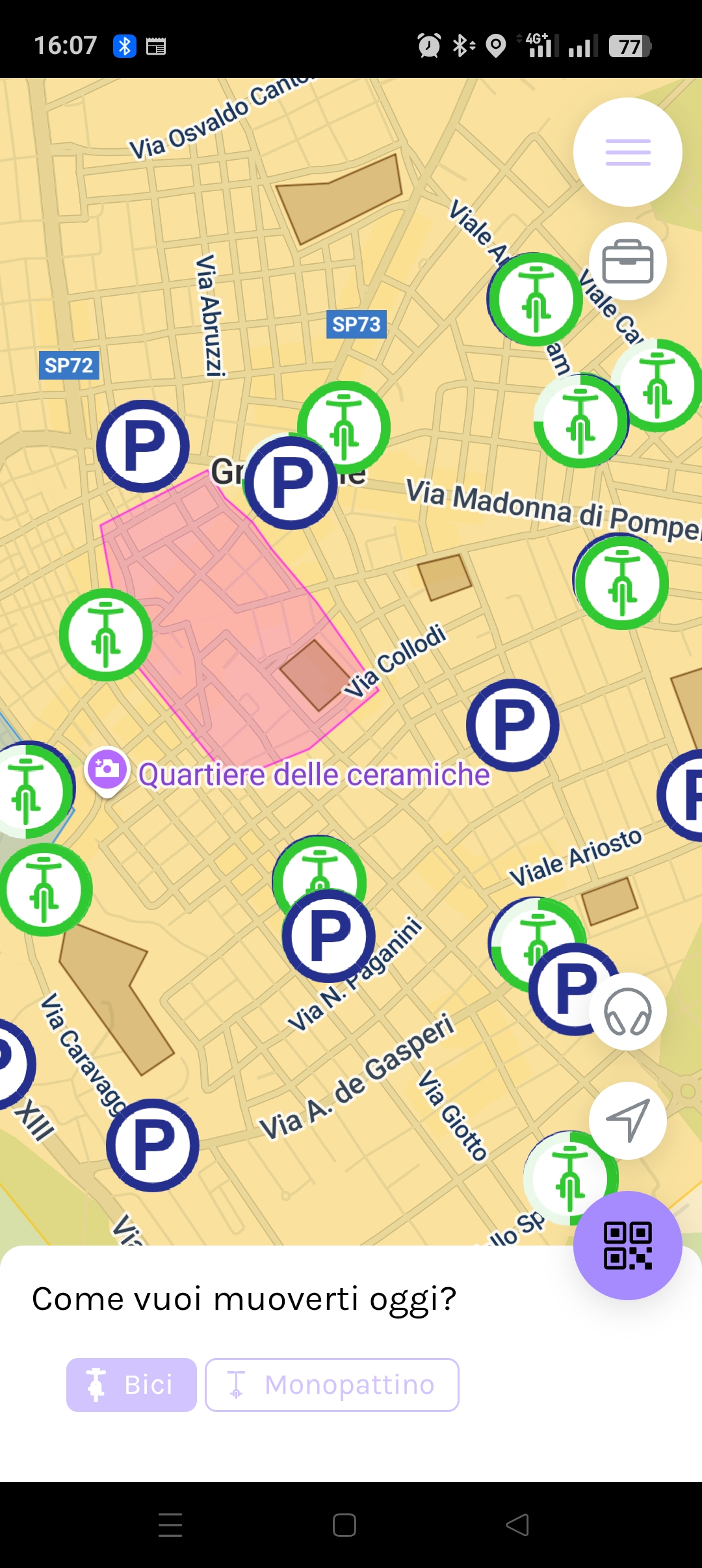Viewport: 702px width, 1568px height.
Task: Contact support via the headphones icon
Action: [627, 1012]
